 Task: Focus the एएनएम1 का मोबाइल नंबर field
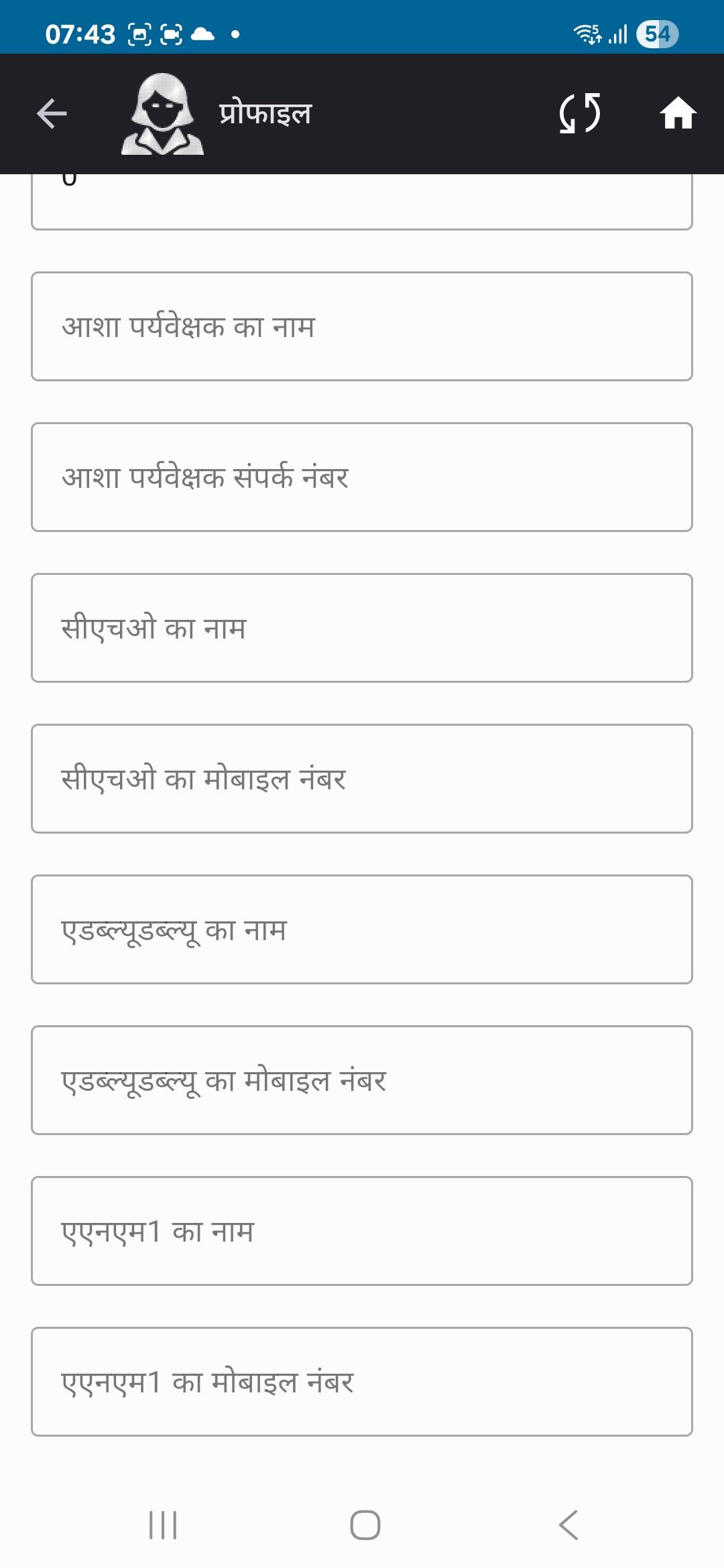coord(362,1382)
